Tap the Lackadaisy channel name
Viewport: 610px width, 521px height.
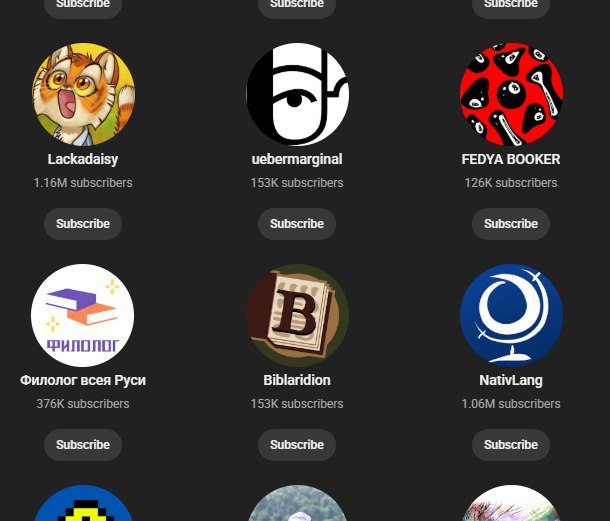point(83,159)
